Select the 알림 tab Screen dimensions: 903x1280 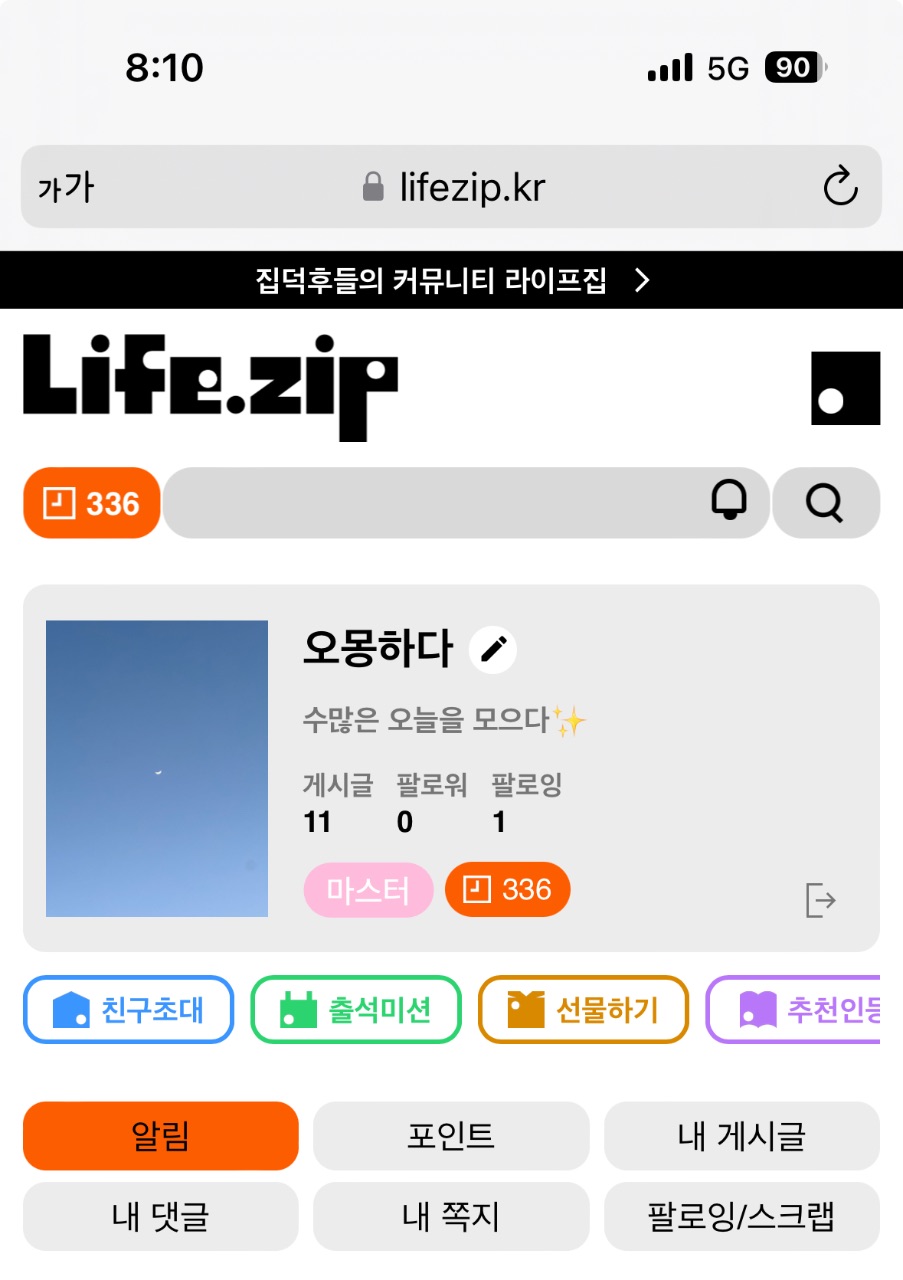click(161, 1136)
